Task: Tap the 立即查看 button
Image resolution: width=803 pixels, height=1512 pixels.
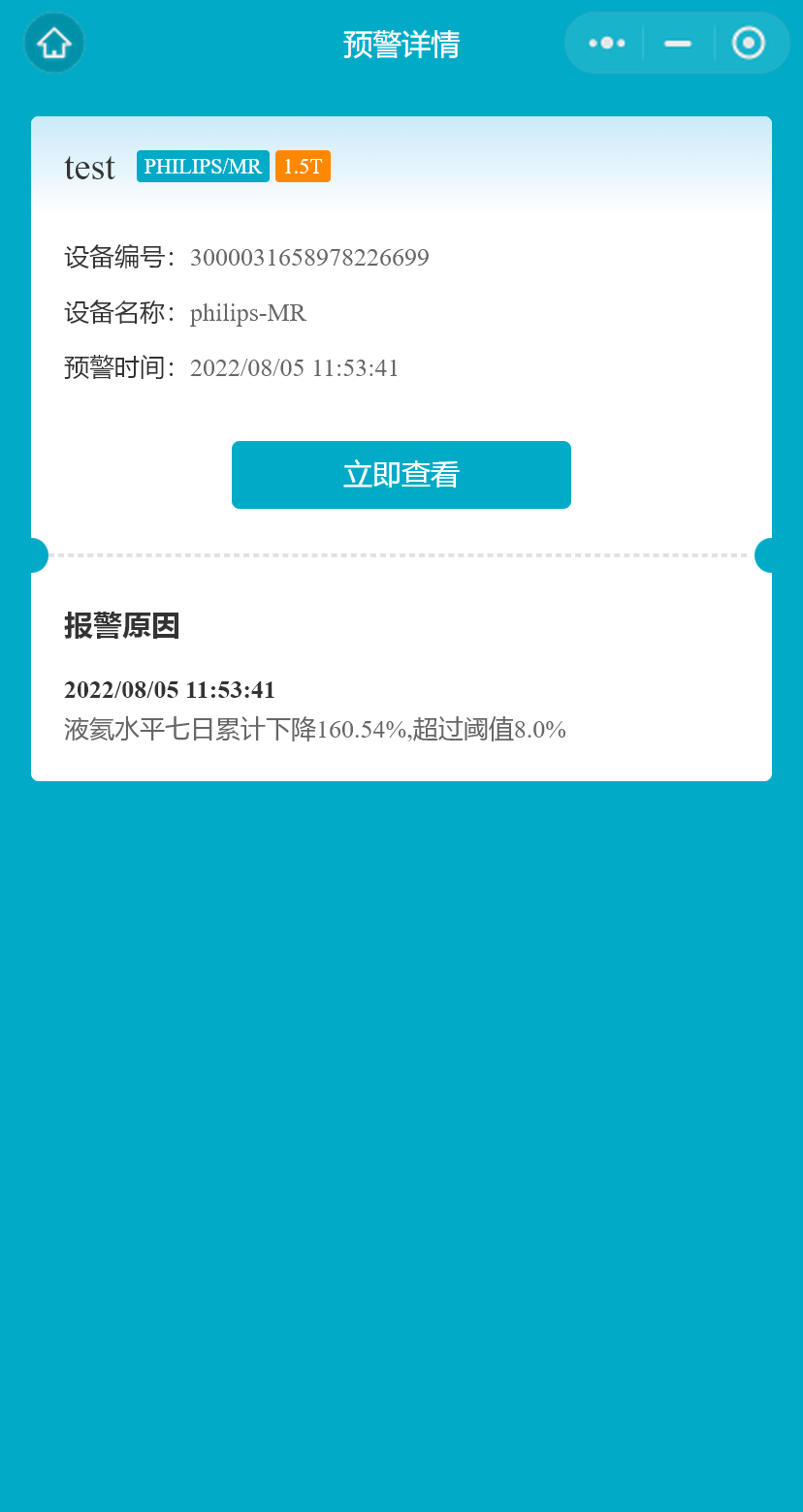Action: tap(401, 475)
